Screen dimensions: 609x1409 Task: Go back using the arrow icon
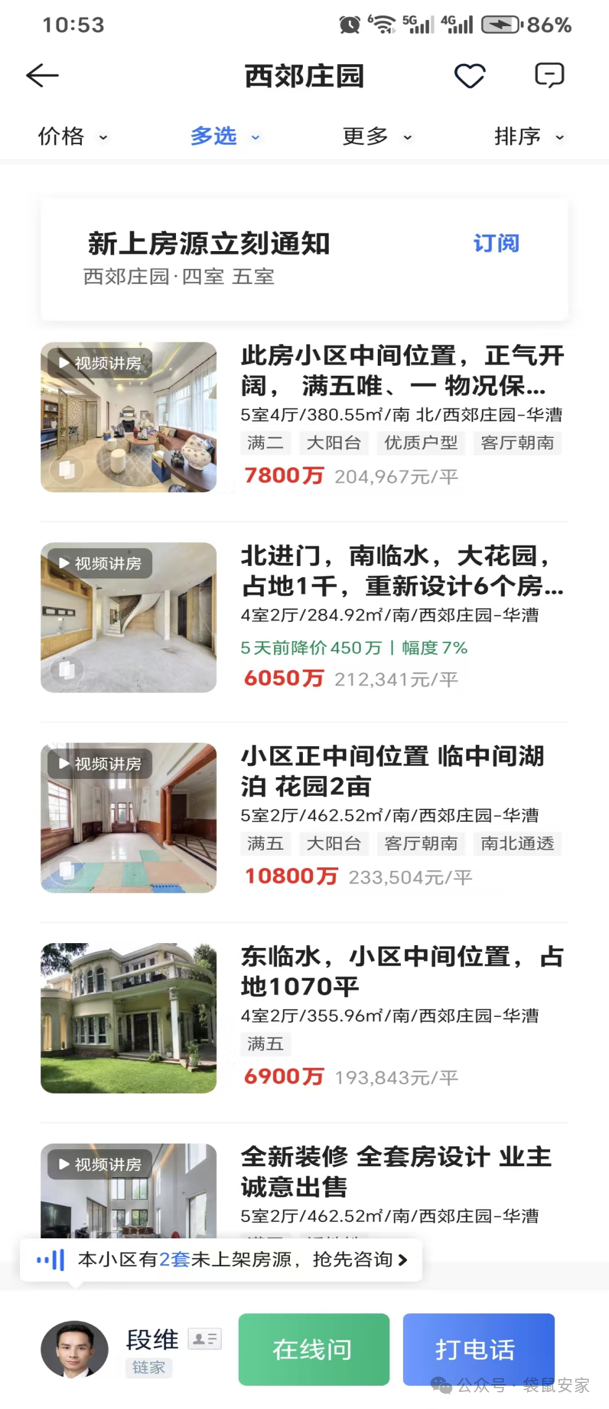(x=42, y=76)
